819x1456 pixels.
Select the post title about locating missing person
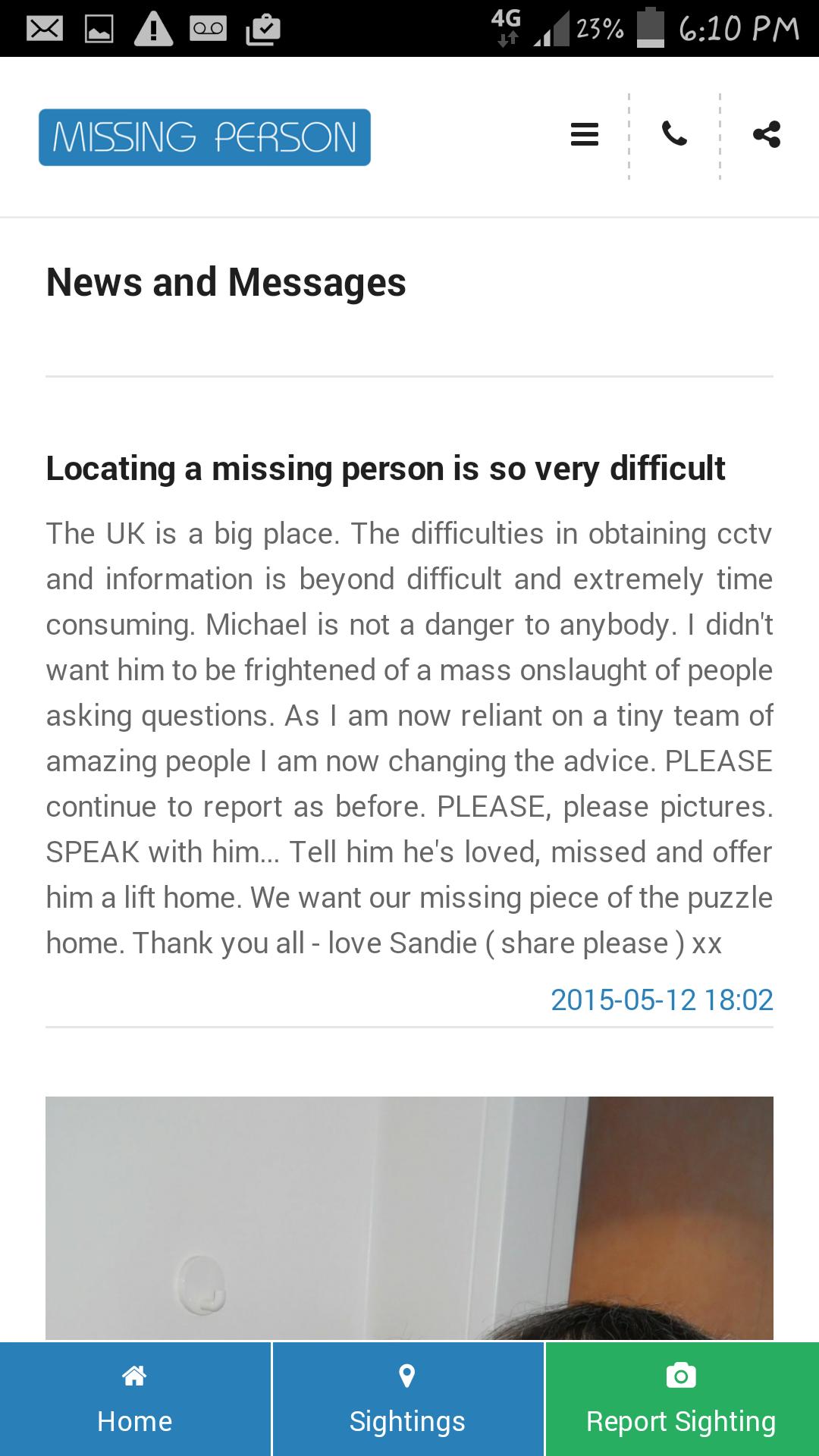(x=385, y=469)
